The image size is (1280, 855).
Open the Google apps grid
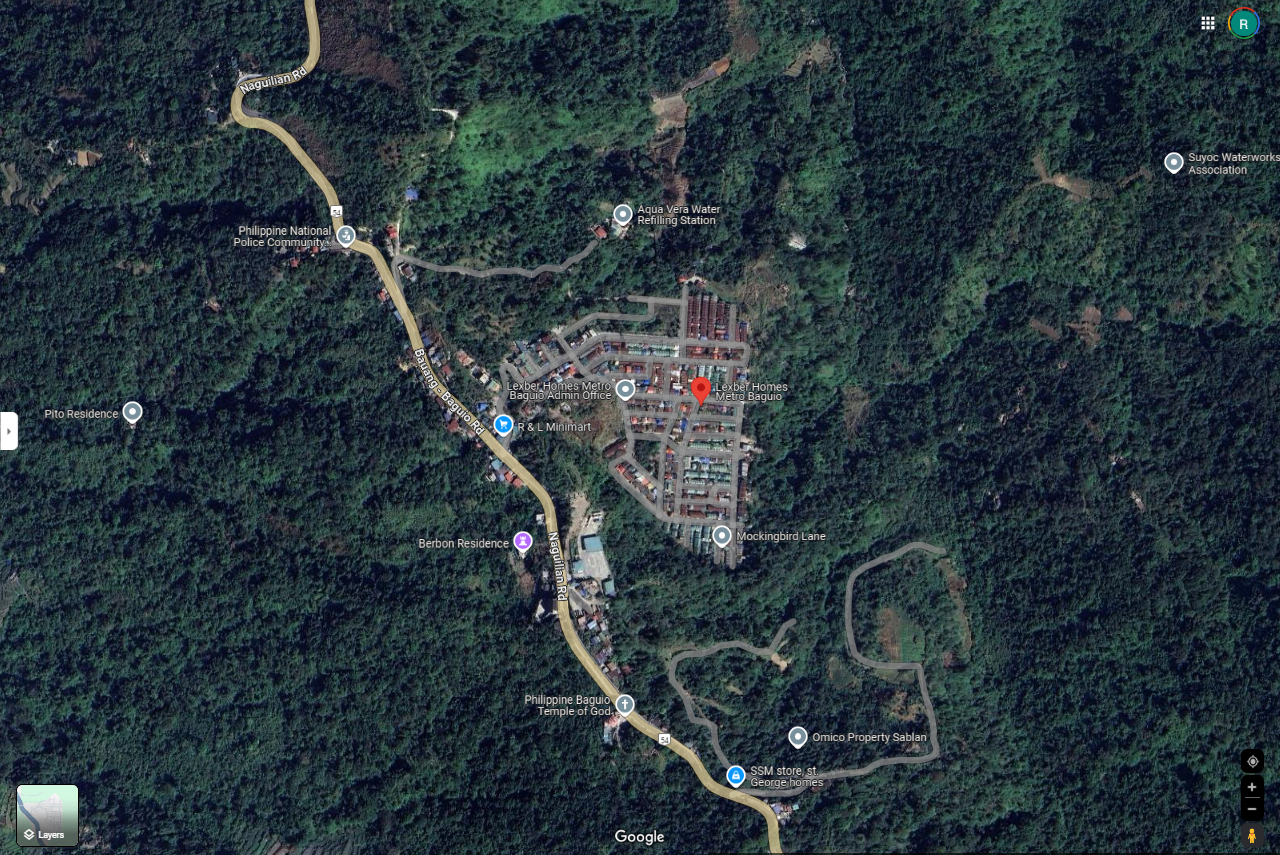click(x=1208, y=23)
